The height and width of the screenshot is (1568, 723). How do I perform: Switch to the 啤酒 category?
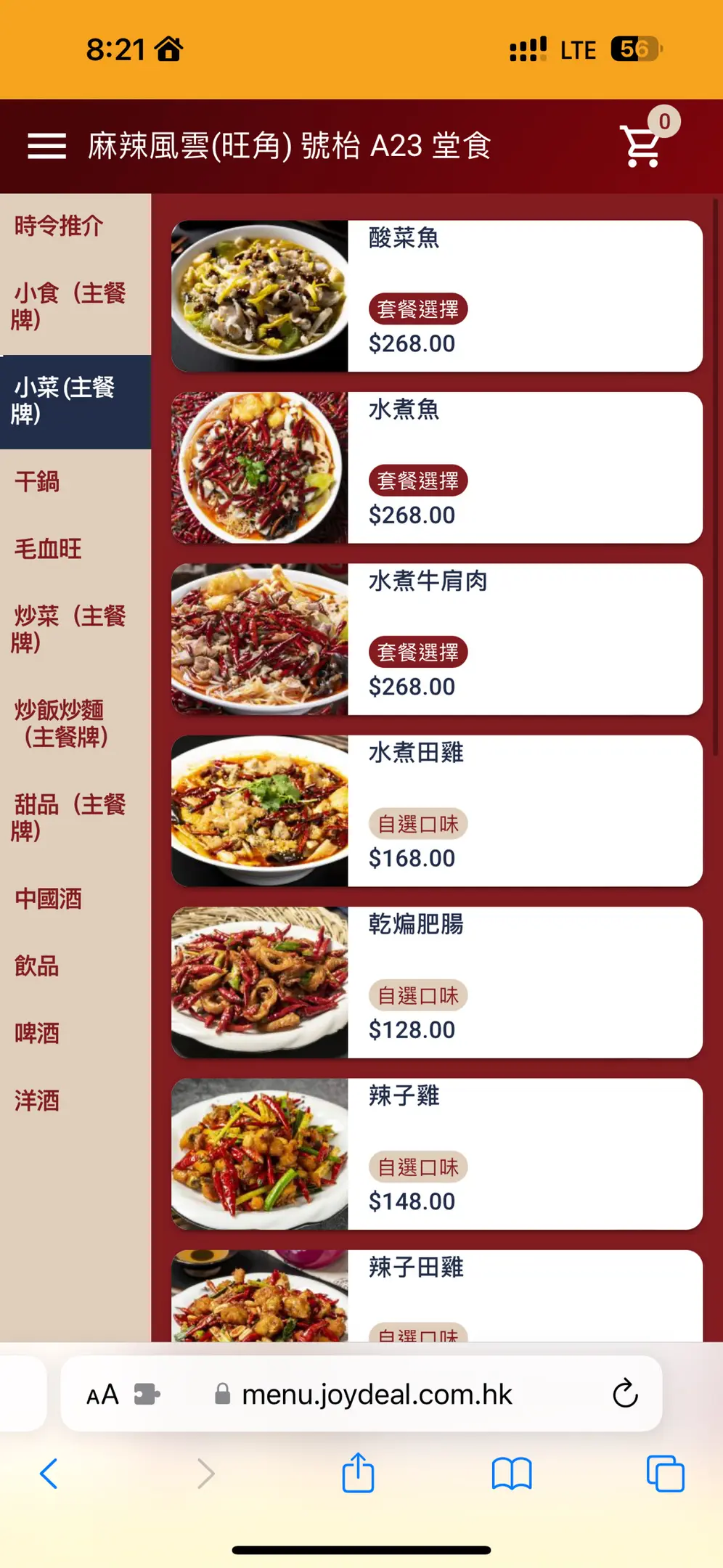[38, 1033]
